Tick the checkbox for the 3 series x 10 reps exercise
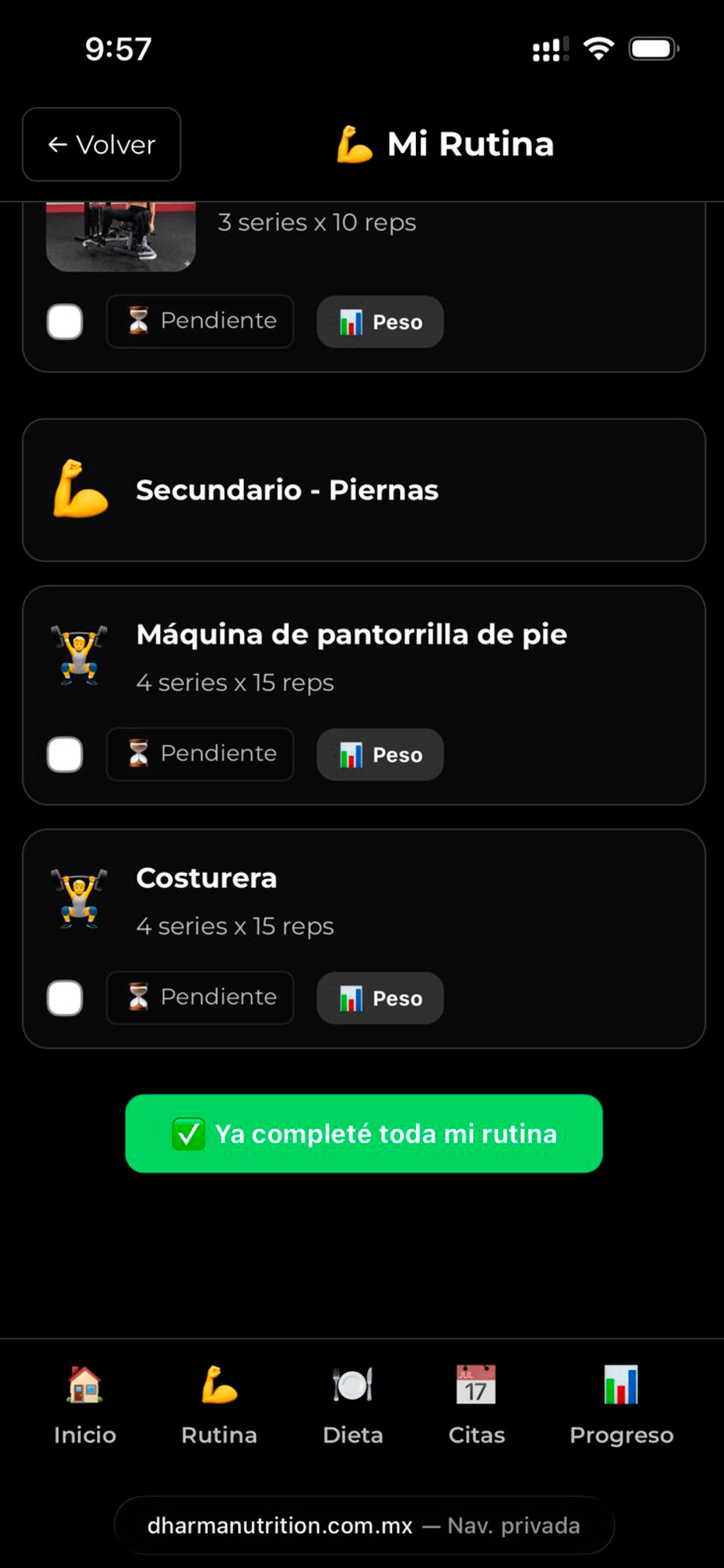Viewport: 724px width, 1568px height. point(65,321)
